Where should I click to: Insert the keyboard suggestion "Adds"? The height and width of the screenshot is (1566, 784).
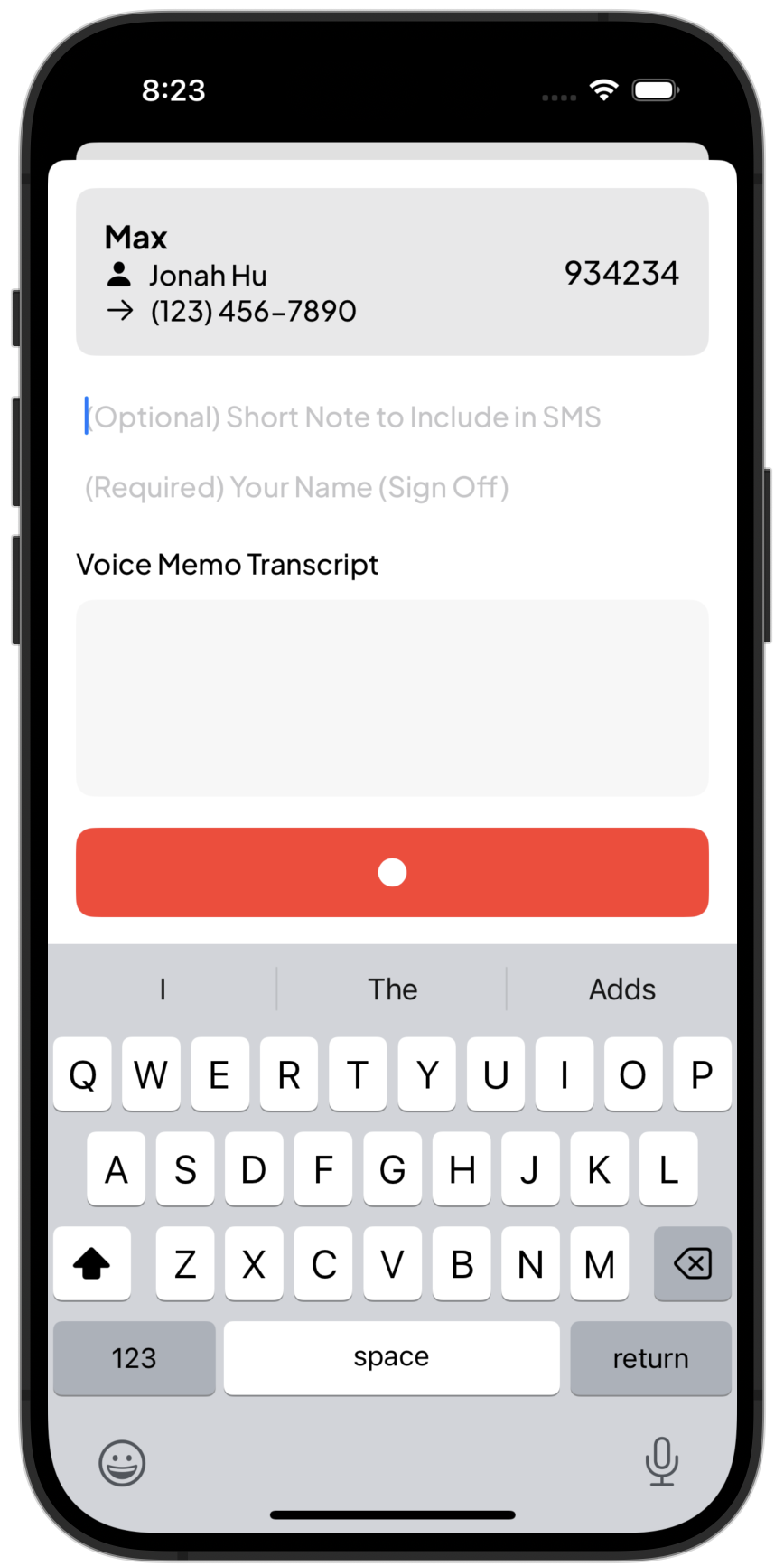[x=621, y=989]
